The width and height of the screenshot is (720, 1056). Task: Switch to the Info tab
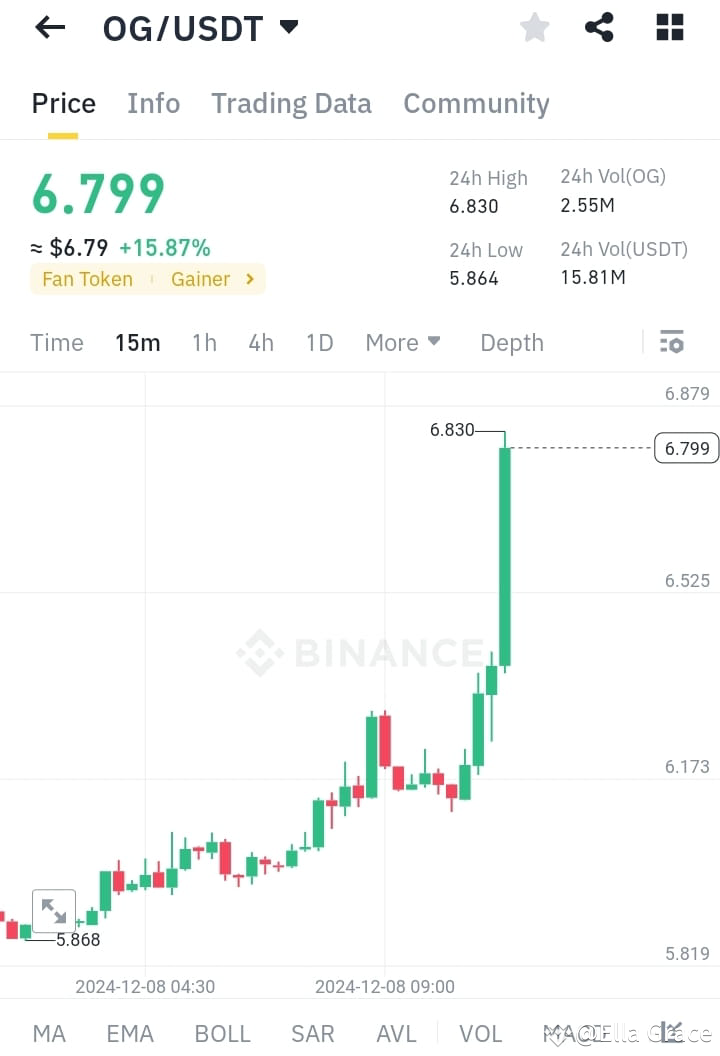(153, 103)
